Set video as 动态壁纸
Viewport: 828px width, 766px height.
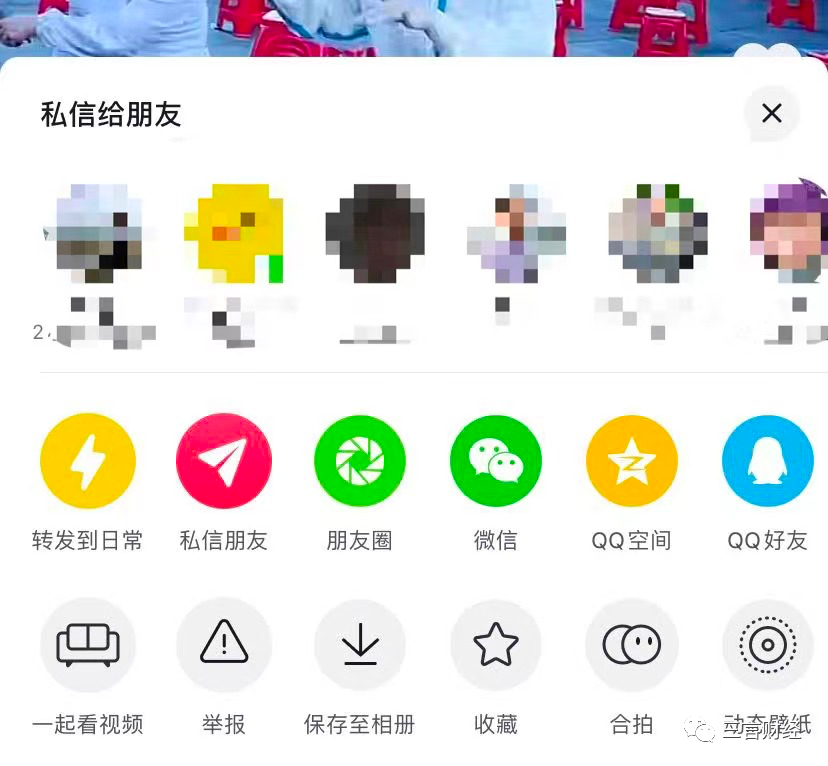tap(767, 645)
